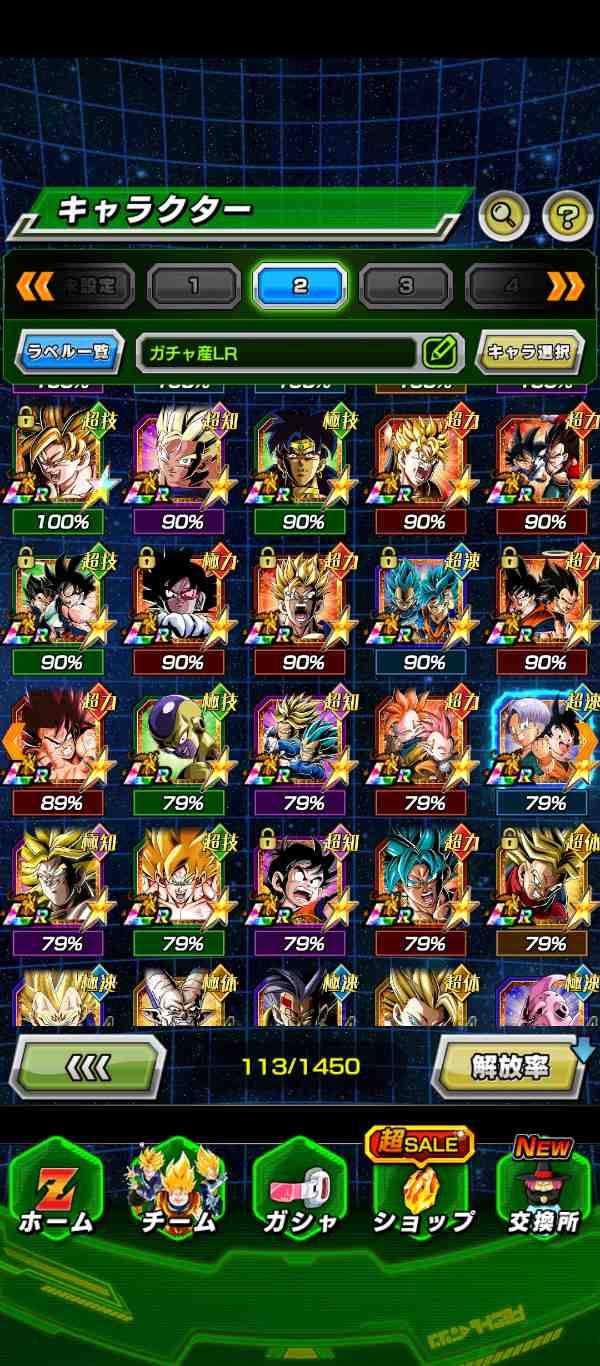This screenshot has width=600, height=1366.
Task: Select the 89% character card
Action: [x=62, y=747]
